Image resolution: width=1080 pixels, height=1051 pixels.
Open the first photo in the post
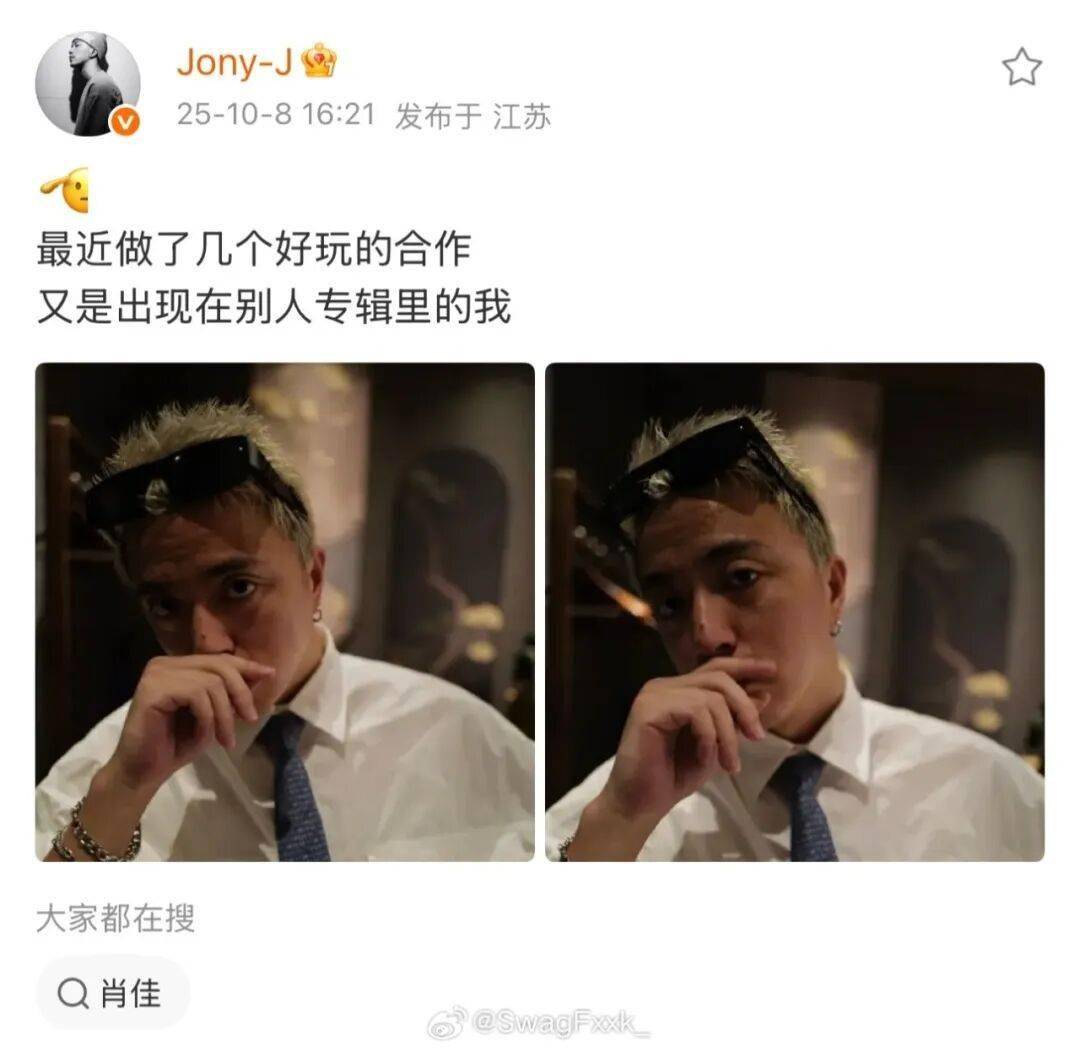click(x=285, y=611)
